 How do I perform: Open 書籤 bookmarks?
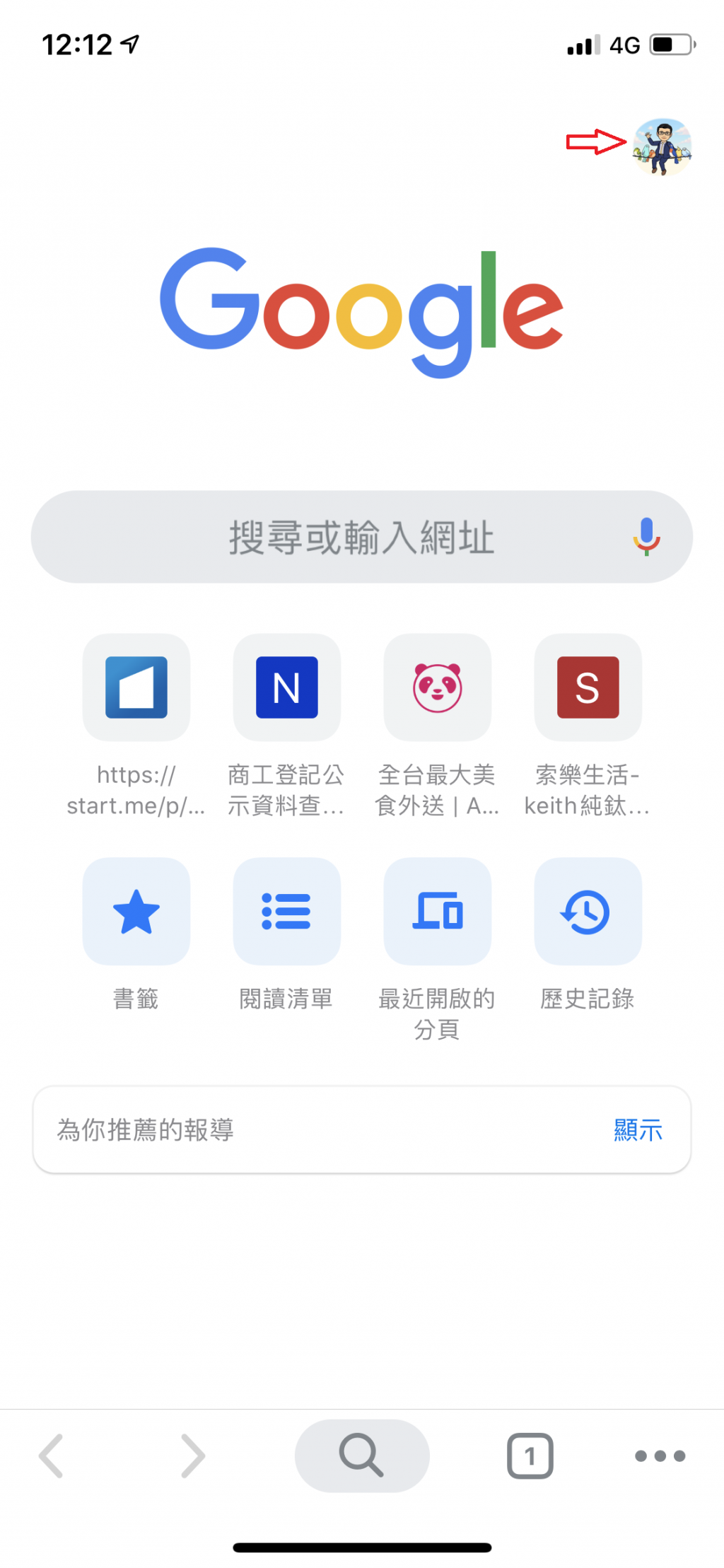click(136, 912)
